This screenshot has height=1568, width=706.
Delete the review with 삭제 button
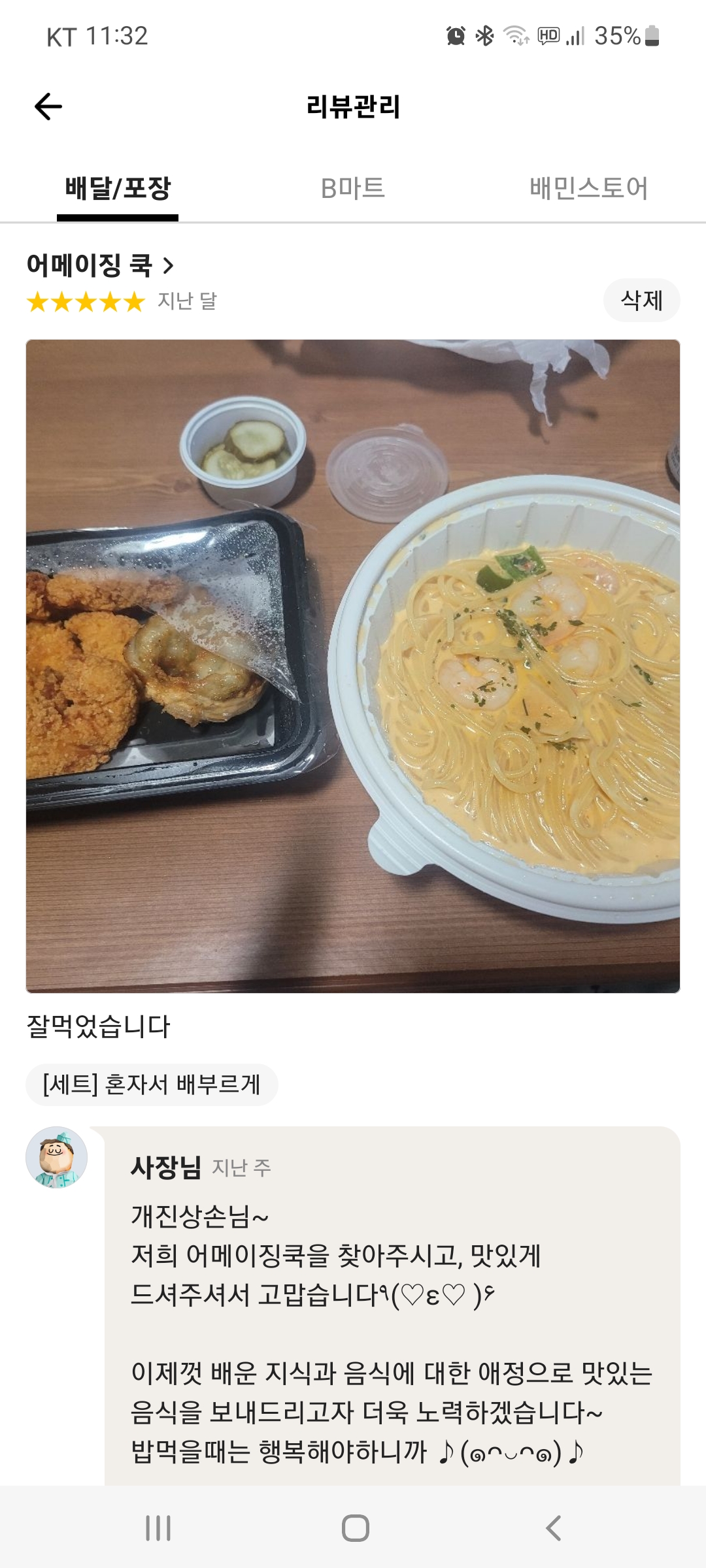click(641, 301)
